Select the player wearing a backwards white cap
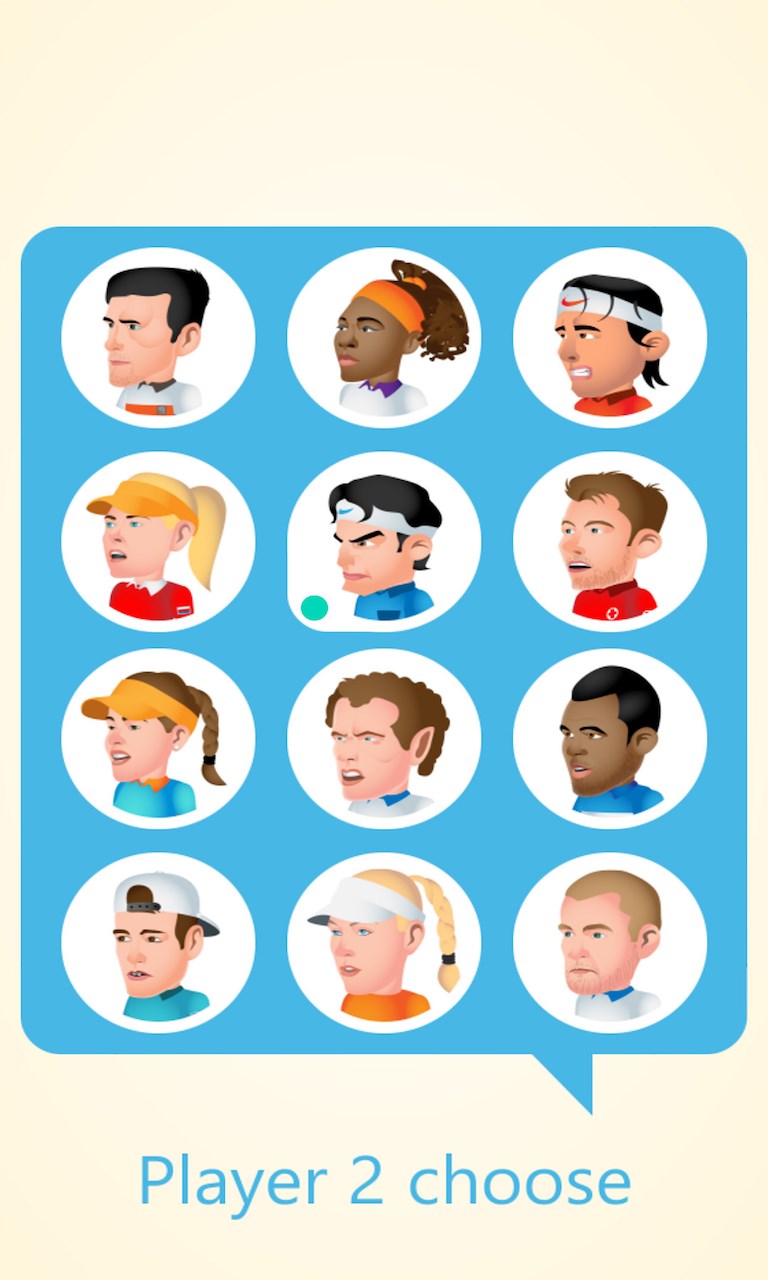 pos(158,942)
